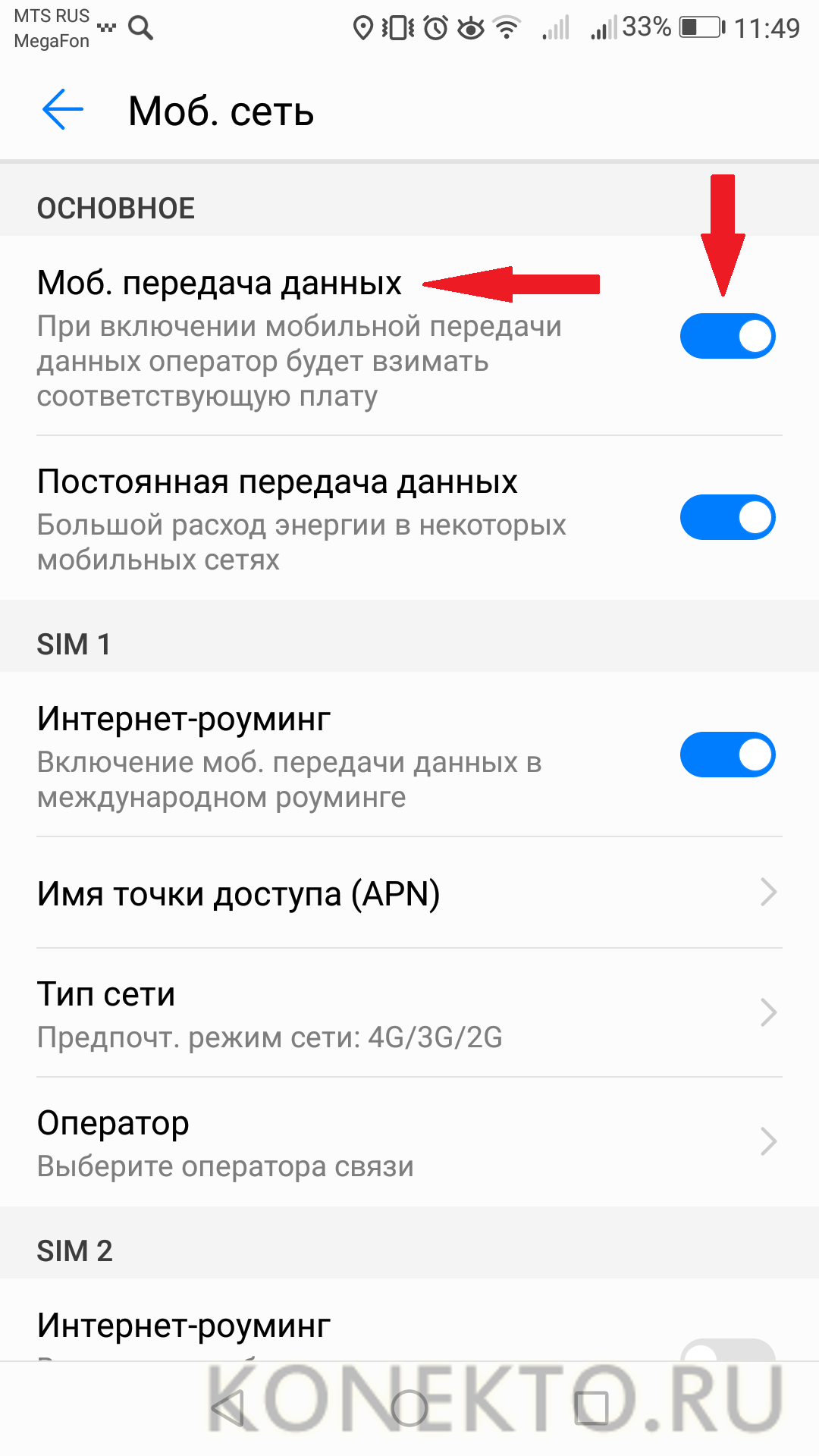Switch off SIM 1 Интернет-роуминг
Image resolution: width=819 pixels, height=1456 pixels.
pos(726,755)
